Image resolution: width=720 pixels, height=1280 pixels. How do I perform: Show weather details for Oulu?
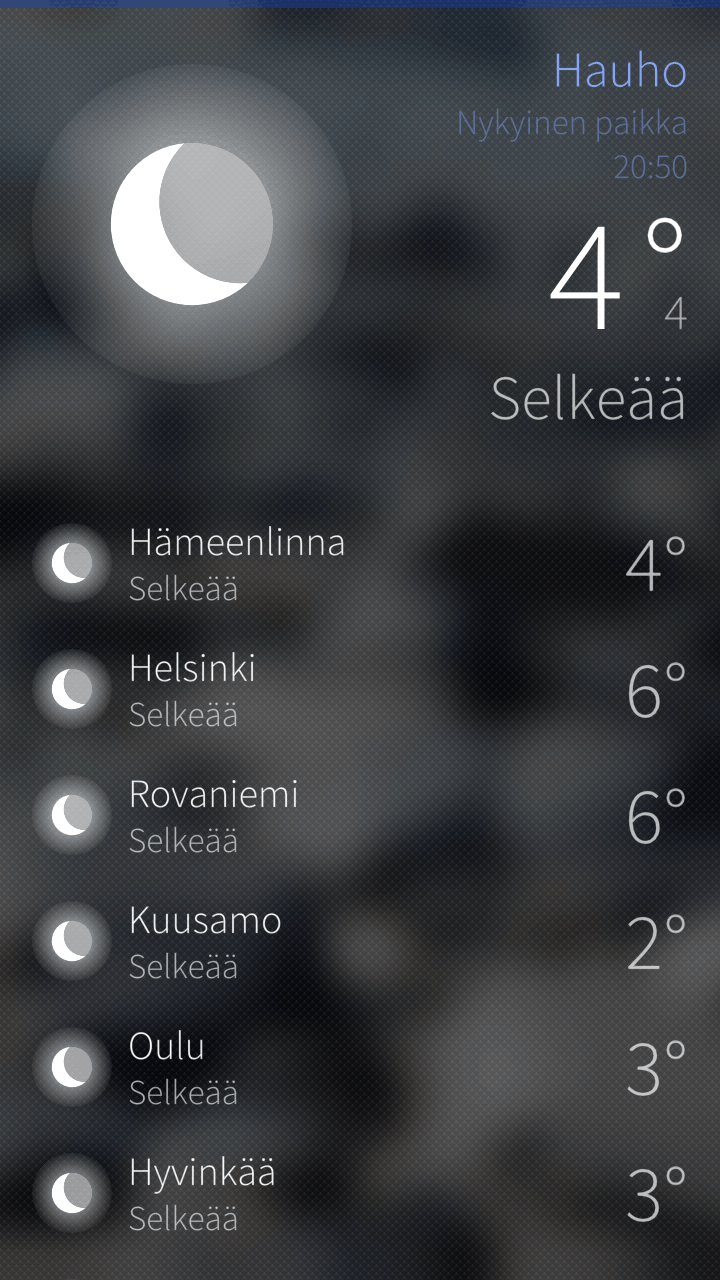[360, 1068]
